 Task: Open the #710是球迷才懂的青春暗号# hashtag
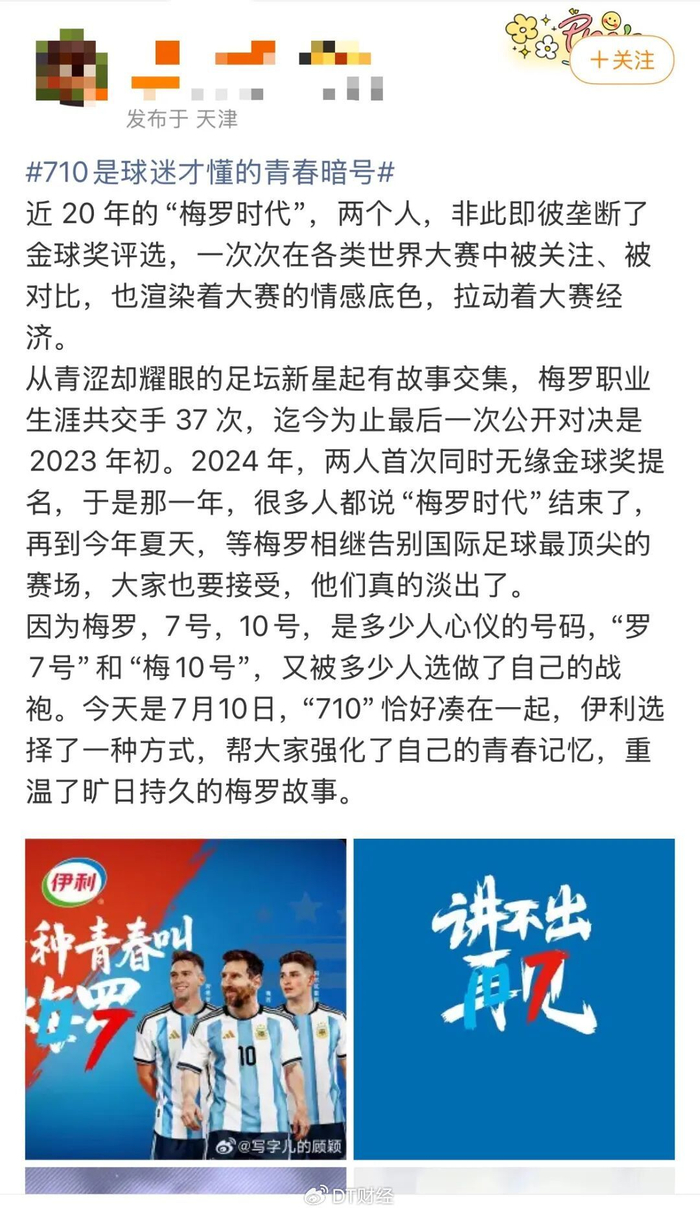tap(210, 173)
